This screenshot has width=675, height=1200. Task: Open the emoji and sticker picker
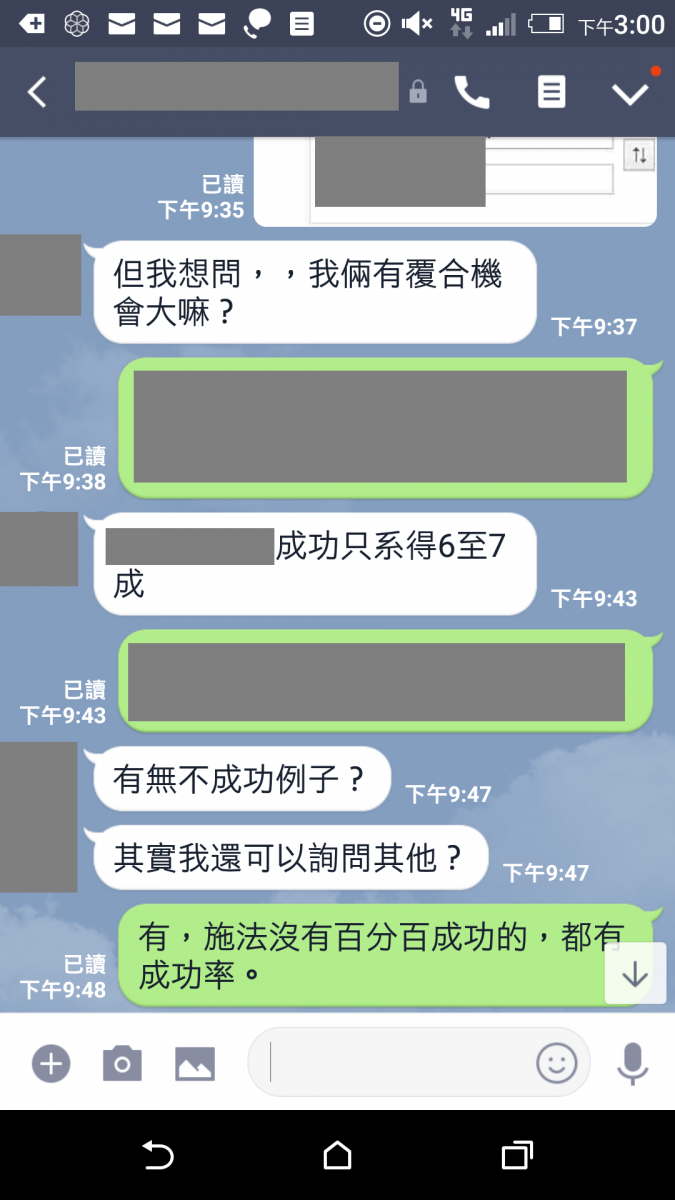point(557,1063)
